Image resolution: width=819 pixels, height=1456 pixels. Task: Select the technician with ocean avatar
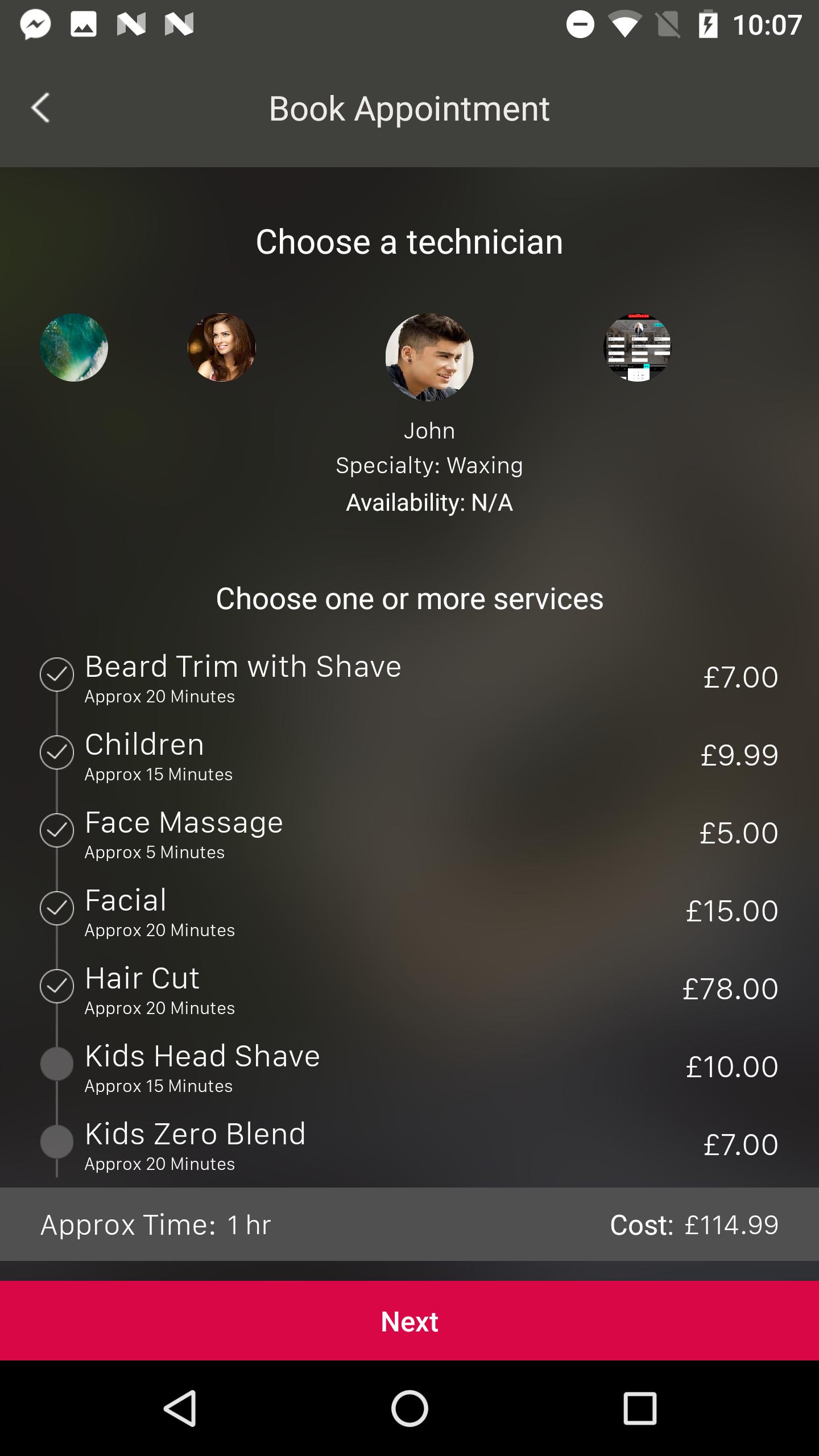pos(74,348)
